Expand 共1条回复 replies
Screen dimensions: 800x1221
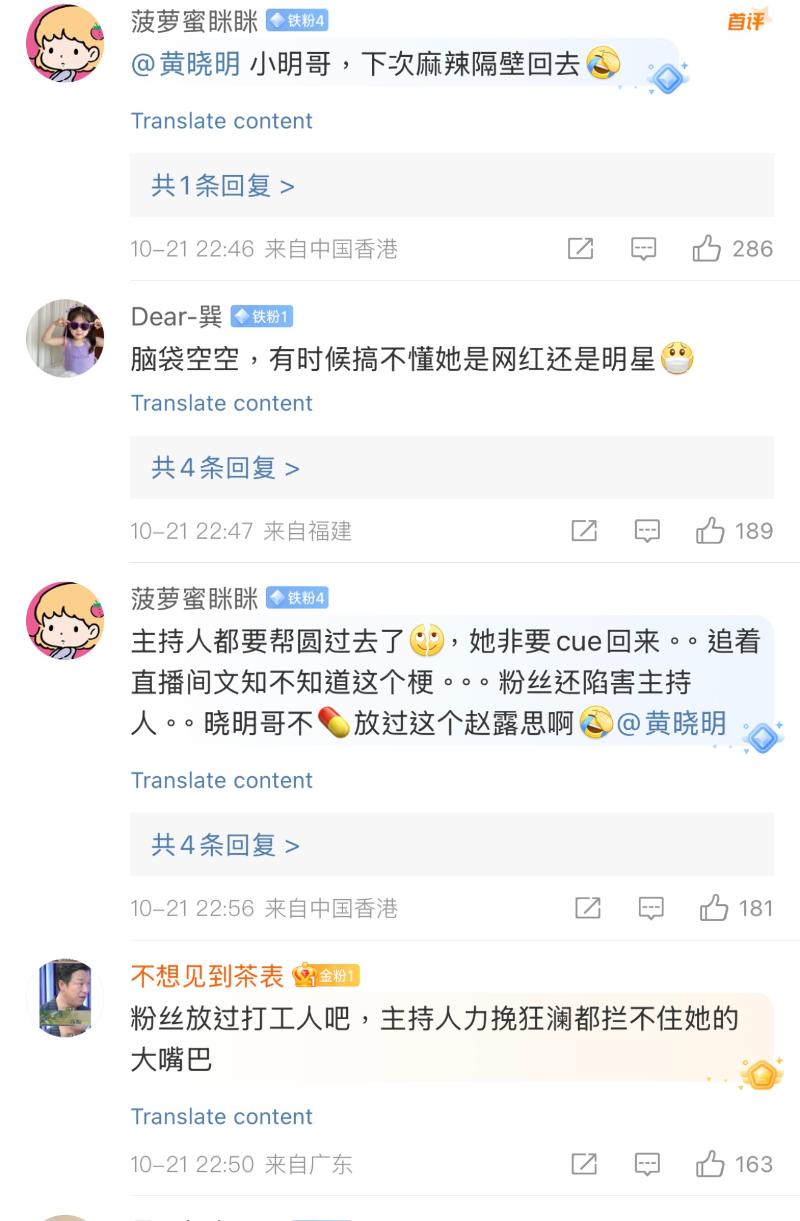223,186
